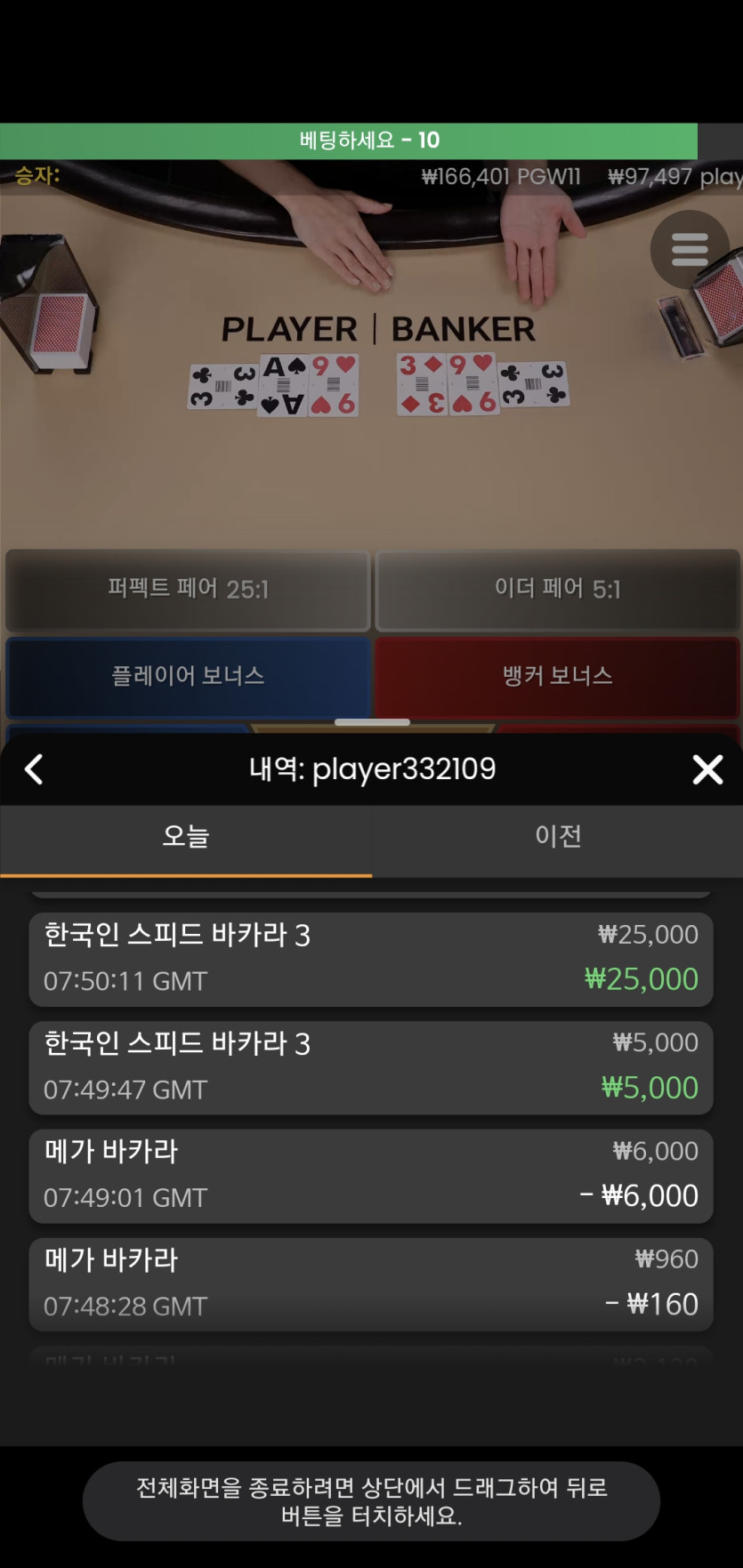Select 플레이어 보너스 bet
This screenshot has width=743, height=1568.
point(188,676)
